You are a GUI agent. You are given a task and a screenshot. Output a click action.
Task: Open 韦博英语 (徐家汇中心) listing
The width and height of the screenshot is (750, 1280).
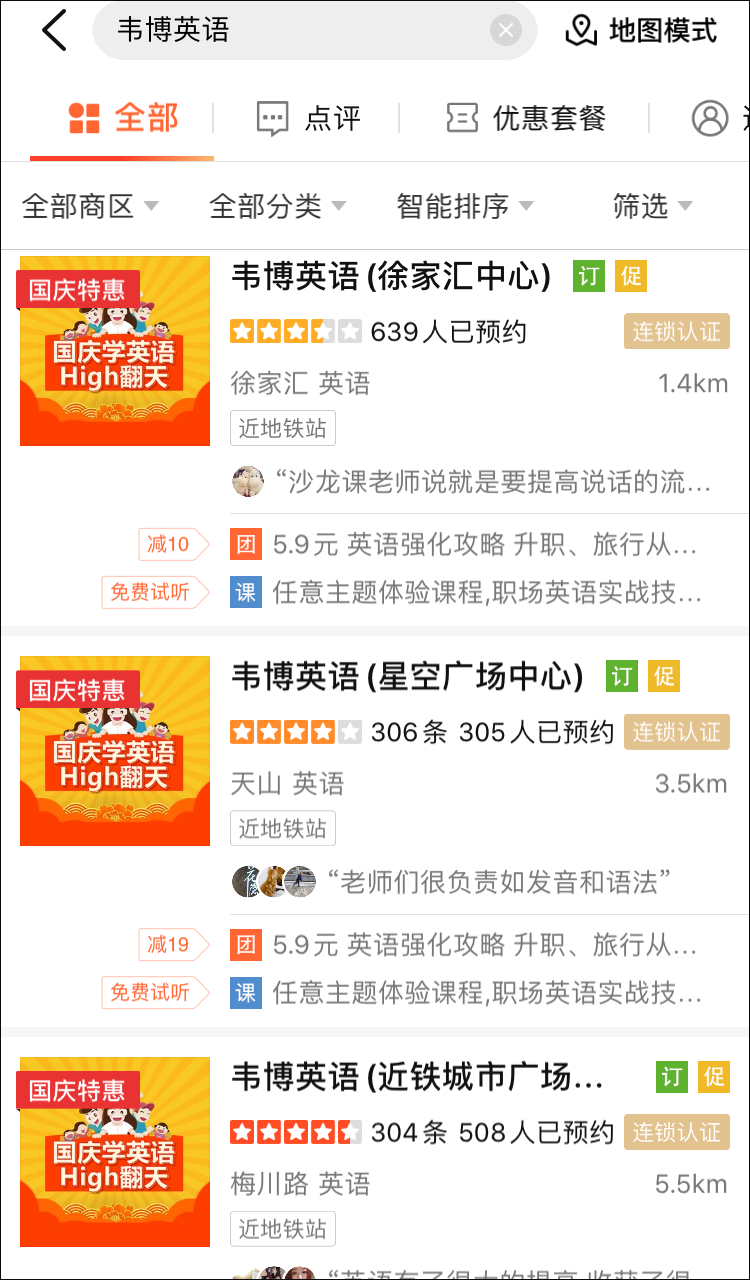pyautogui.click(x=390, y=276)
